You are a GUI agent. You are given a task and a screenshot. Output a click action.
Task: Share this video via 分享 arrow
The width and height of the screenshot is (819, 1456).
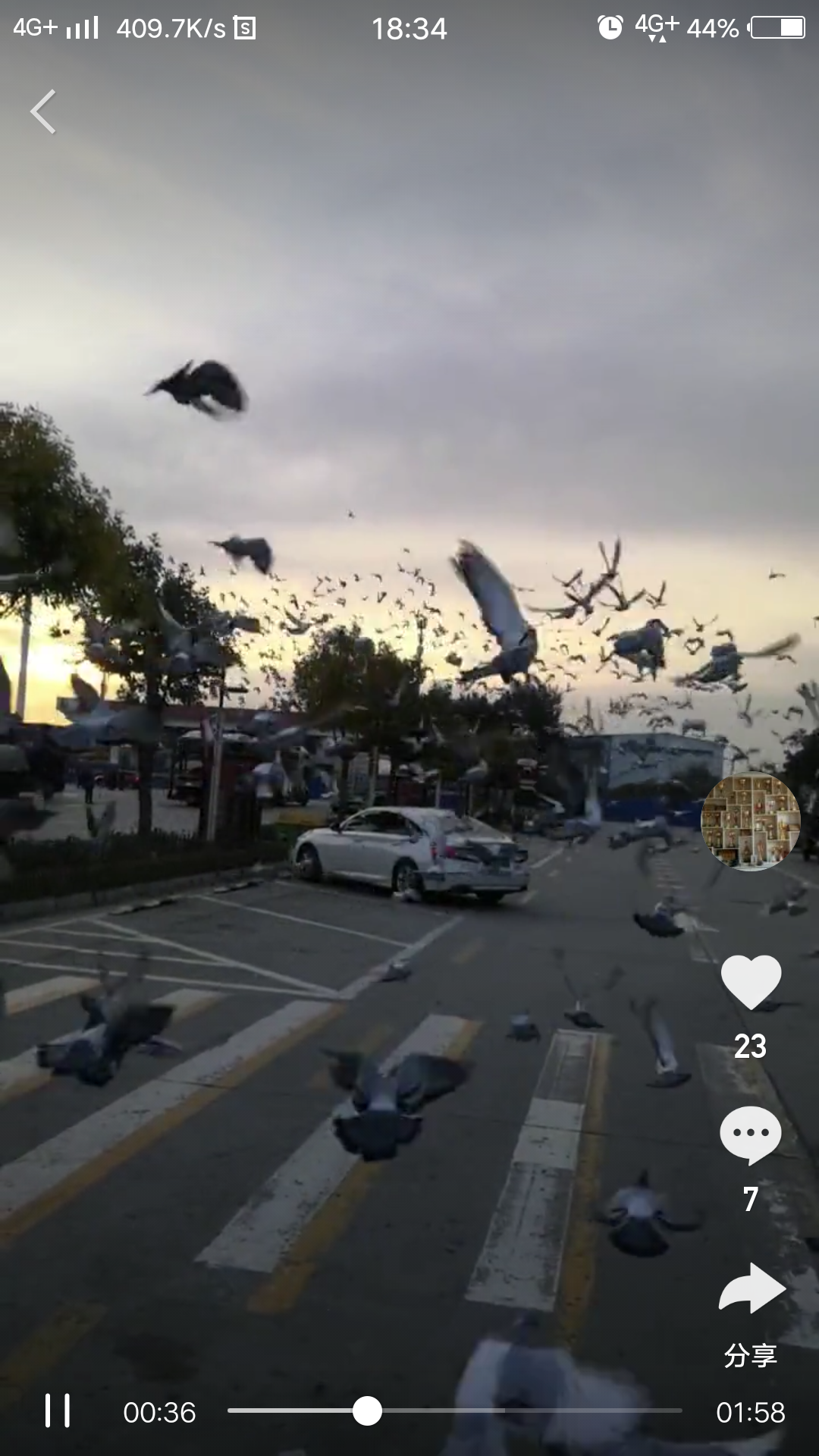(752, 1288)
